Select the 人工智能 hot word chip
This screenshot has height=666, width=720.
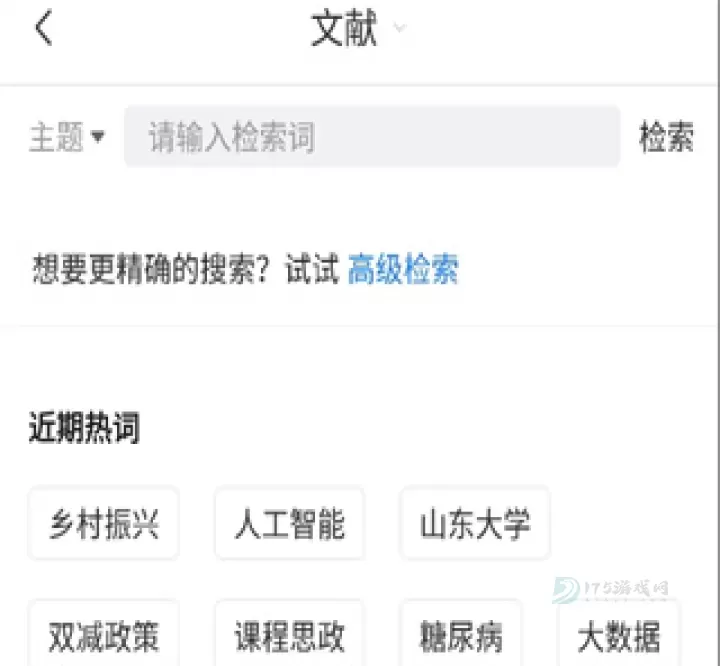point(290,524)
